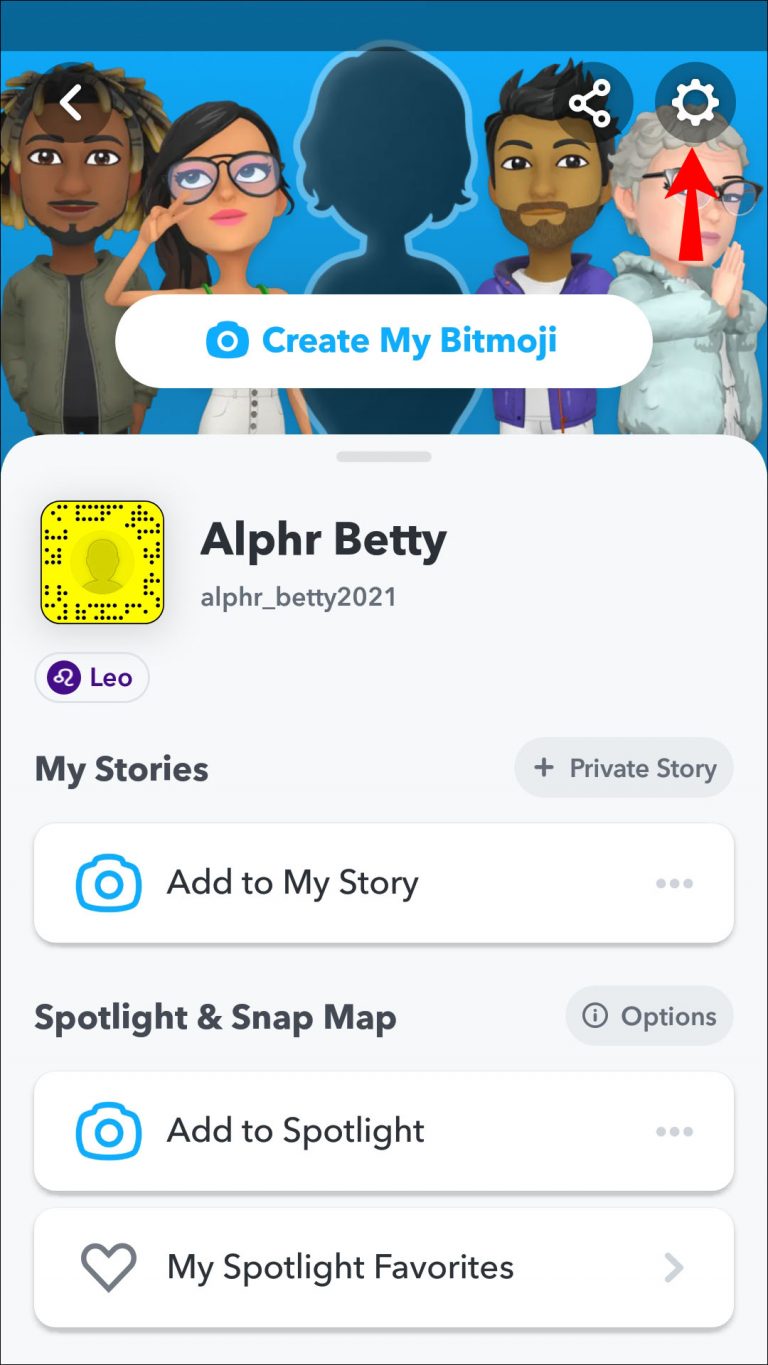Tap Add to Spotlight

point(293,1131)
